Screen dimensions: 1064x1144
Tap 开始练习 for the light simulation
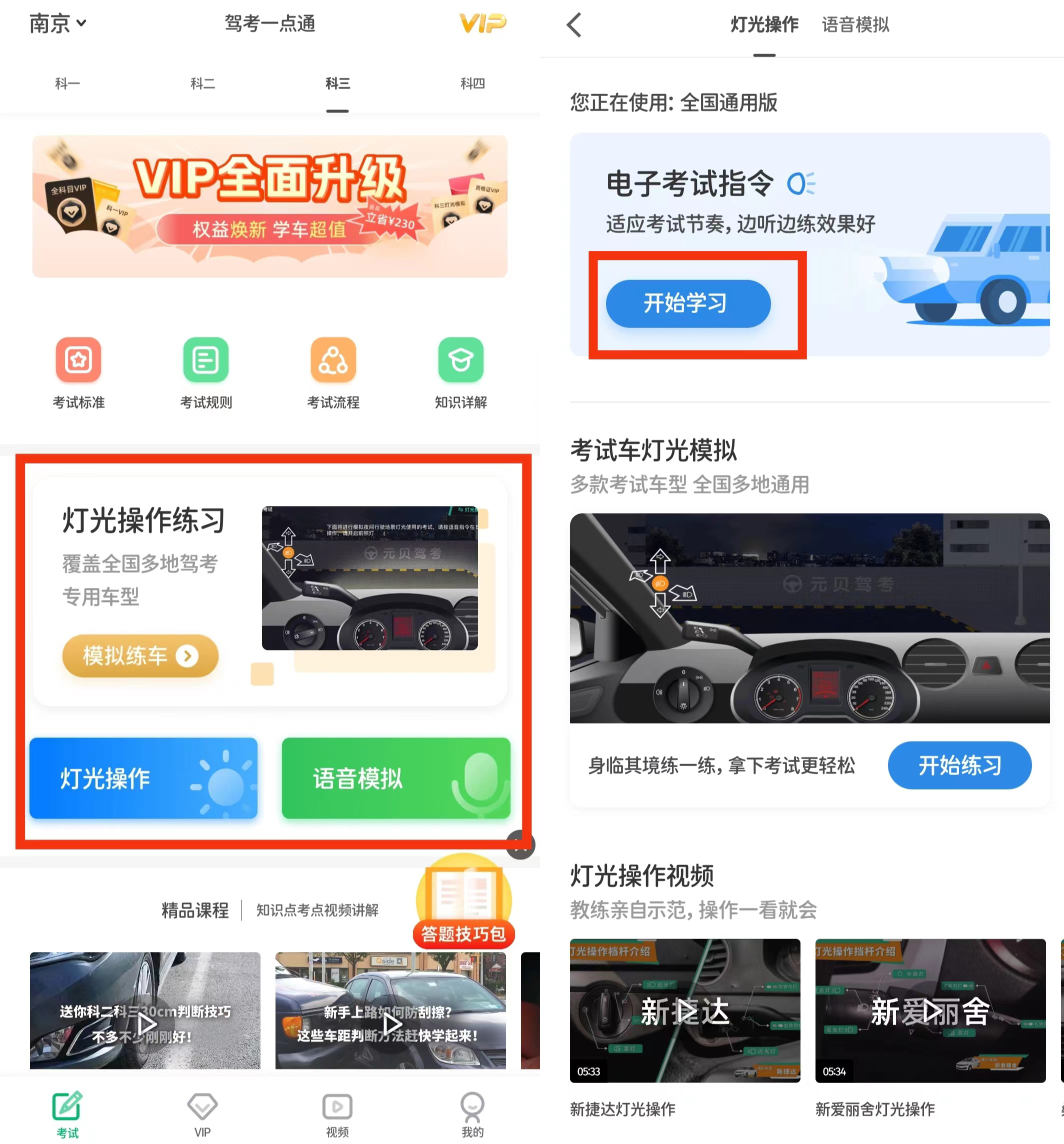point(959,765)
